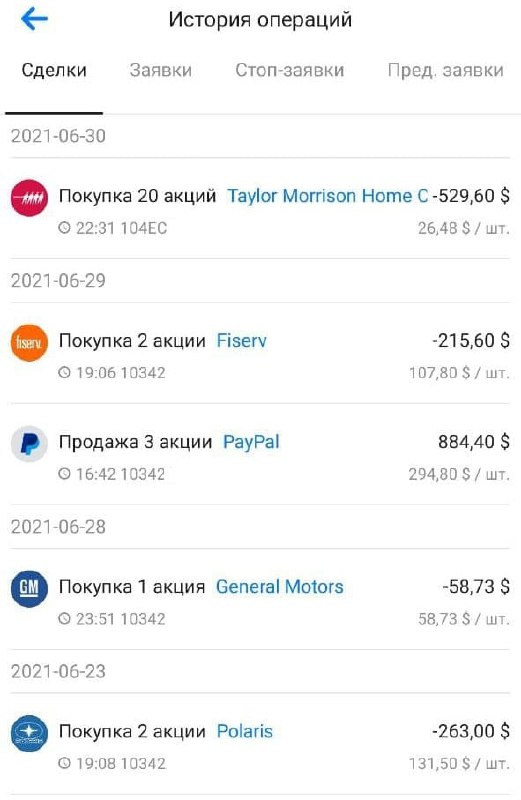Screen dimensions: 521x800
Task: View the PayPal sale transaction
Action: coord(260,455)
